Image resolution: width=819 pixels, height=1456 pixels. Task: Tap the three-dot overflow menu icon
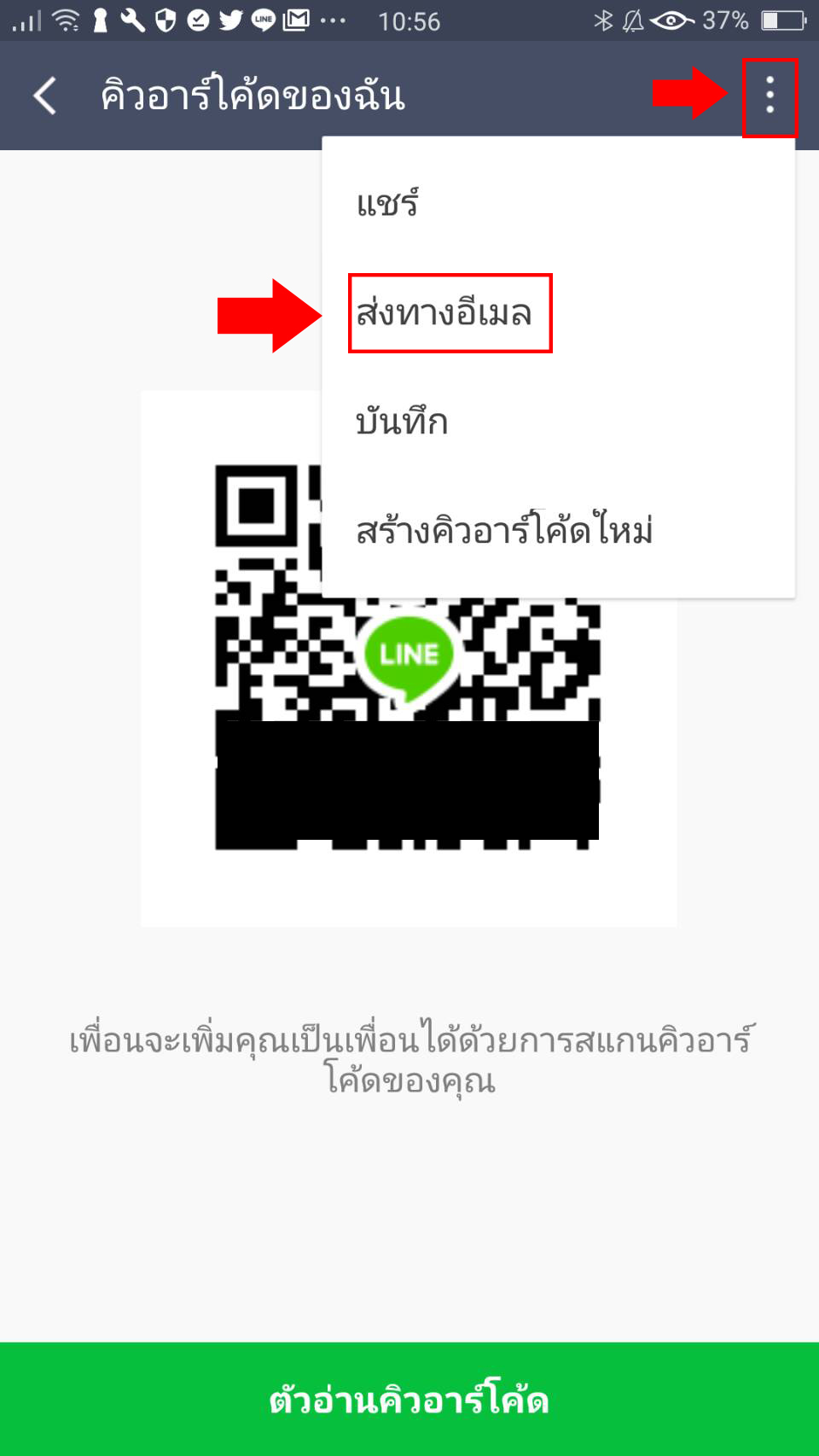coord(770,96)
